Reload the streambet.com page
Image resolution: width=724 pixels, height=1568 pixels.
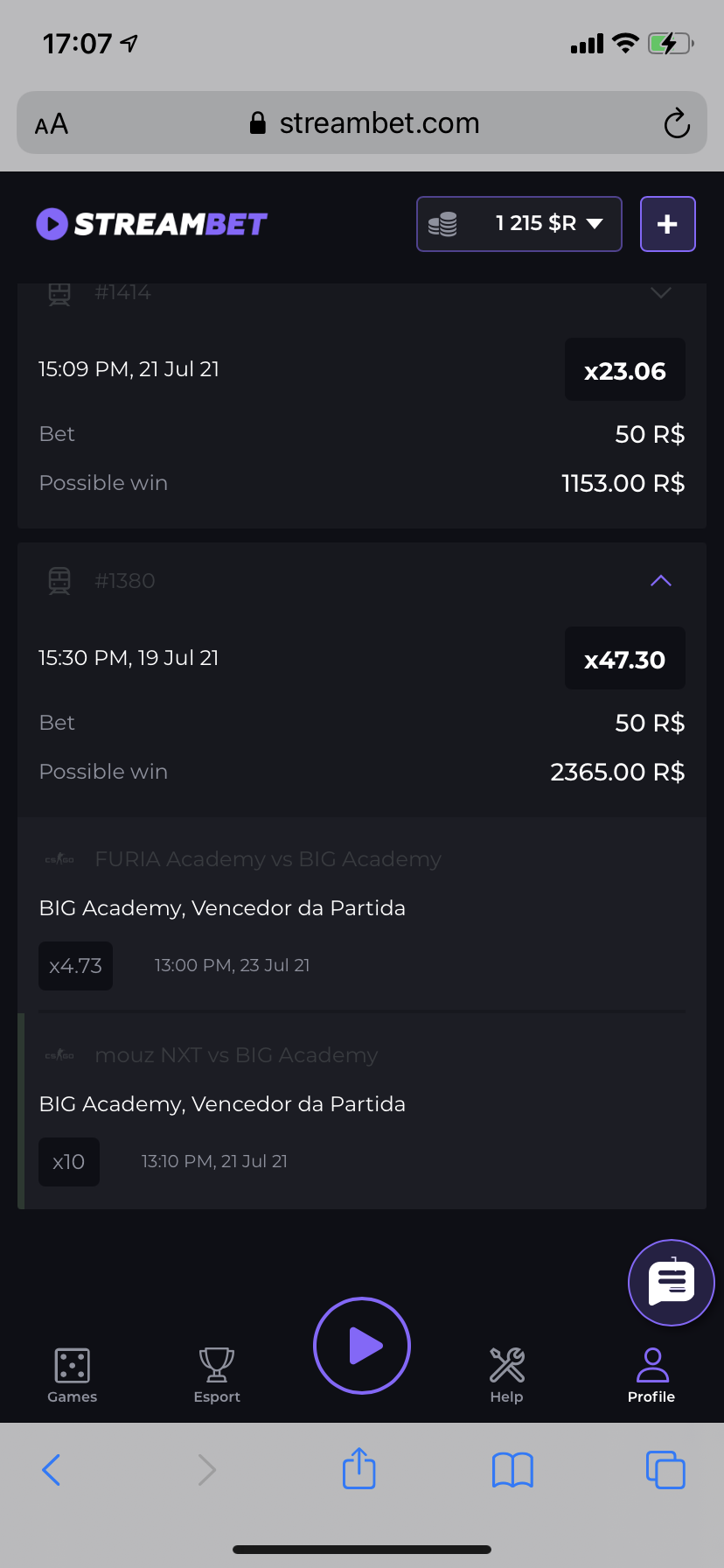[x=676, y=123]
